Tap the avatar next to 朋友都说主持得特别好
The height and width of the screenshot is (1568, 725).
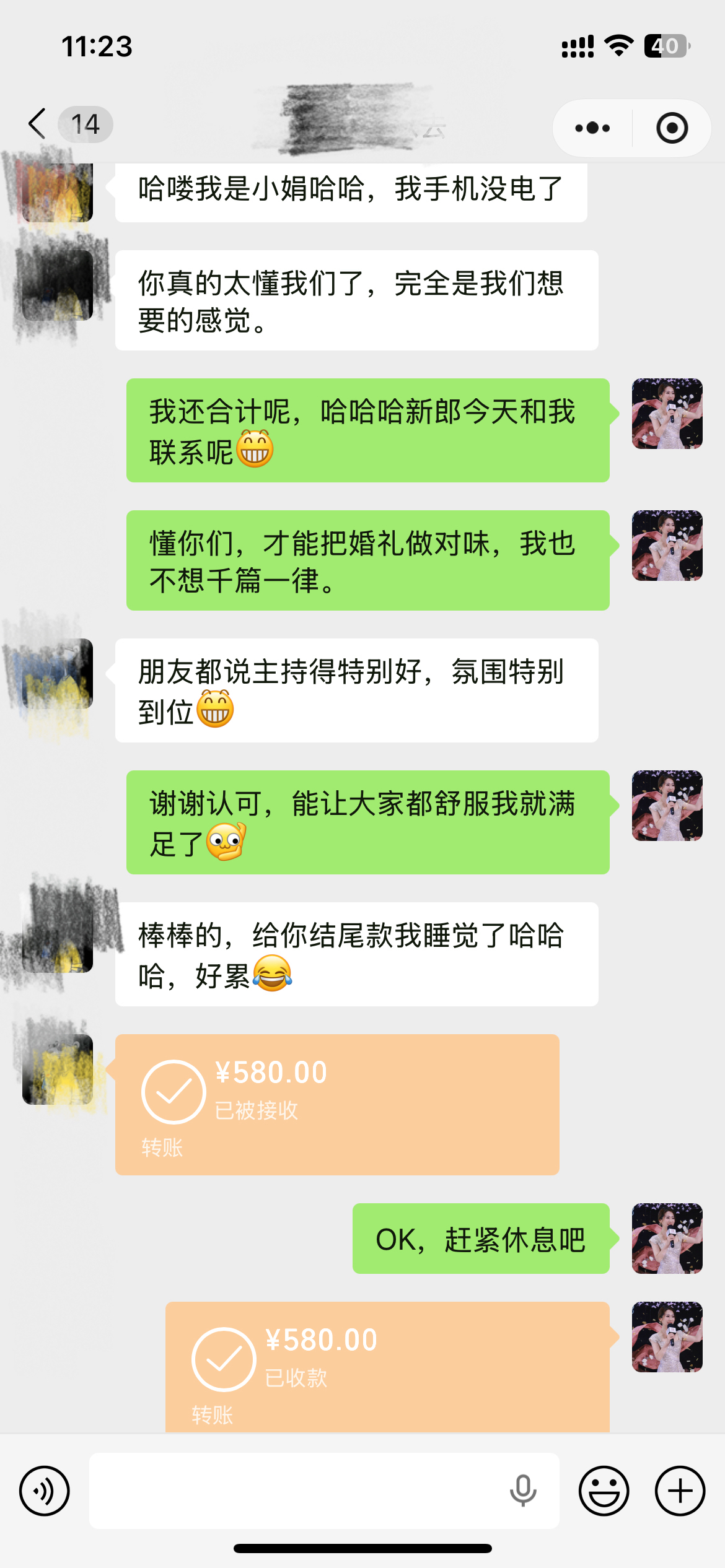click(x=58, y=674)
